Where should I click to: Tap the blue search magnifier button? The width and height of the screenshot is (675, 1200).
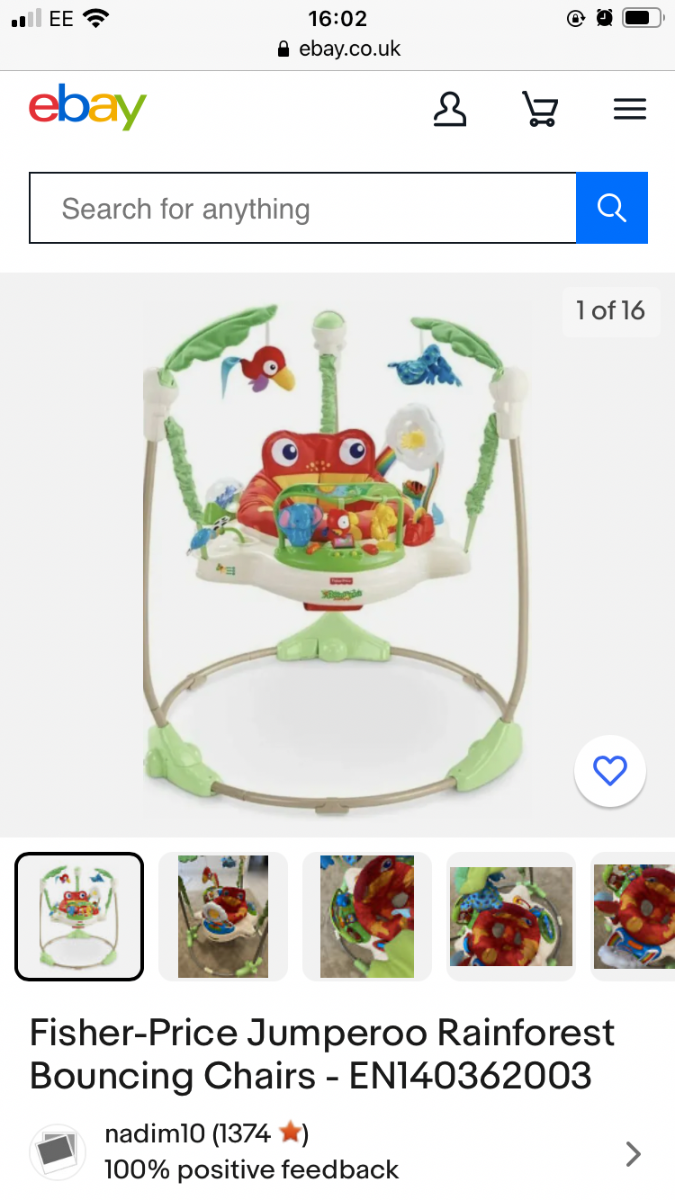tap(612, 208)
